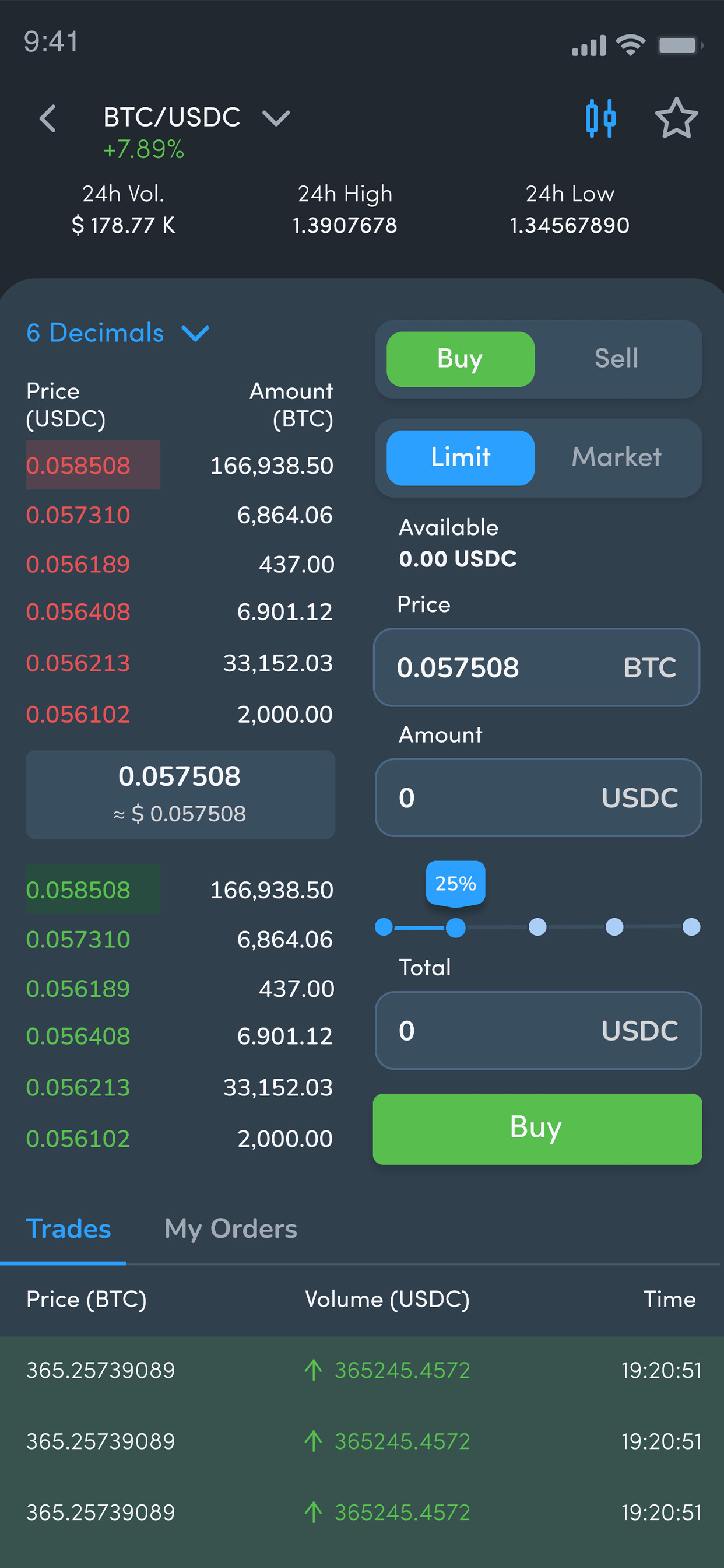The width and height of the screenshot is (724, 1568).
Task: Expand the 6 Decimals selector
Action: click(x=117, y=333)
